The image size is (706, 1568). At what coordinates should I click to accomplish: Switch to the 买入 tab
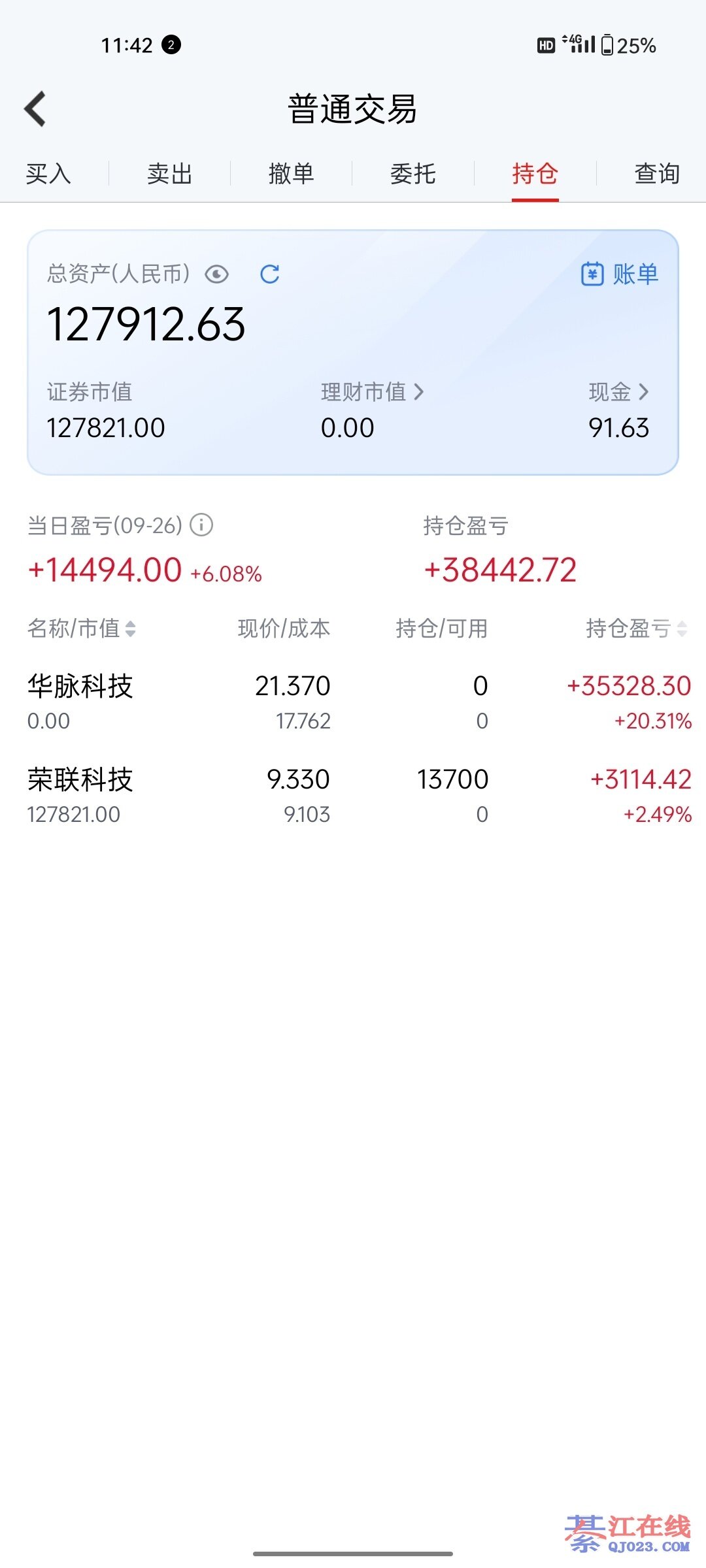point(48,174)
